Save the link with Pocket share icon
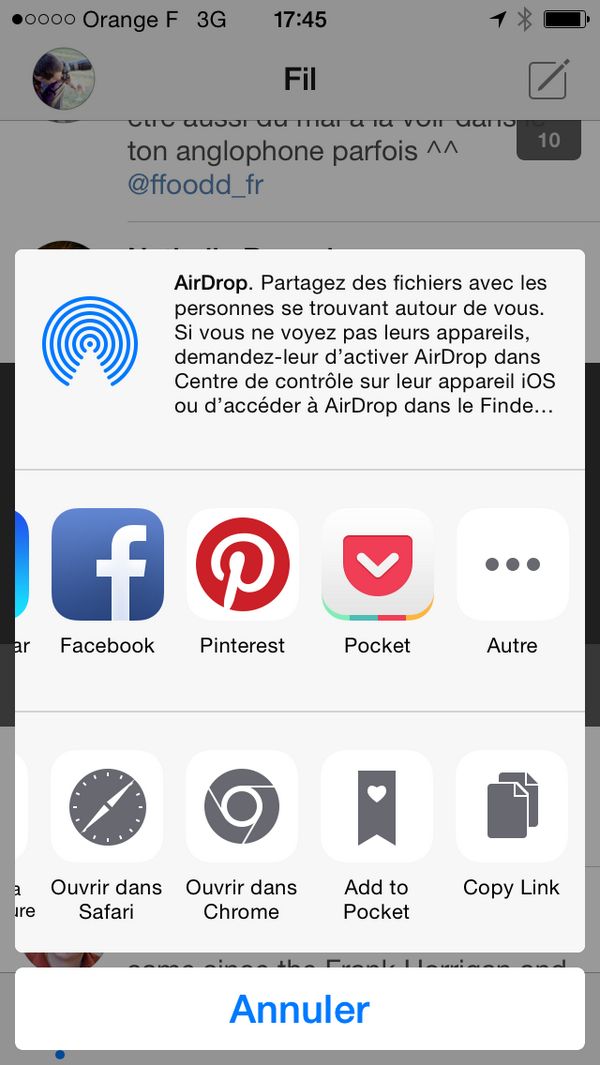This screenshot has width=600, height=1065. [377, 565]
